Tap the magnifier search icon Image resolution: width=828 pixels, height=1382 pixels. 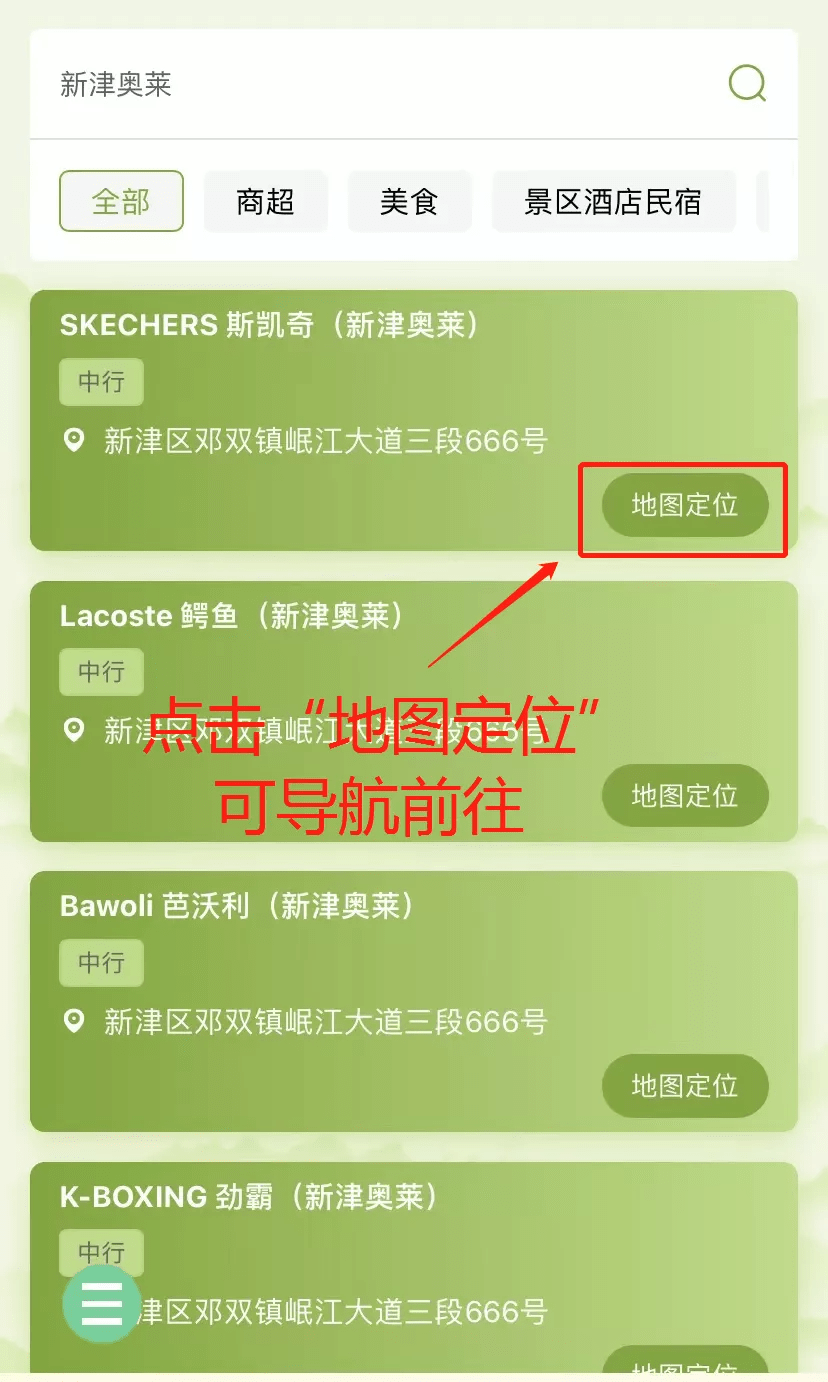[x=747, y=84]
